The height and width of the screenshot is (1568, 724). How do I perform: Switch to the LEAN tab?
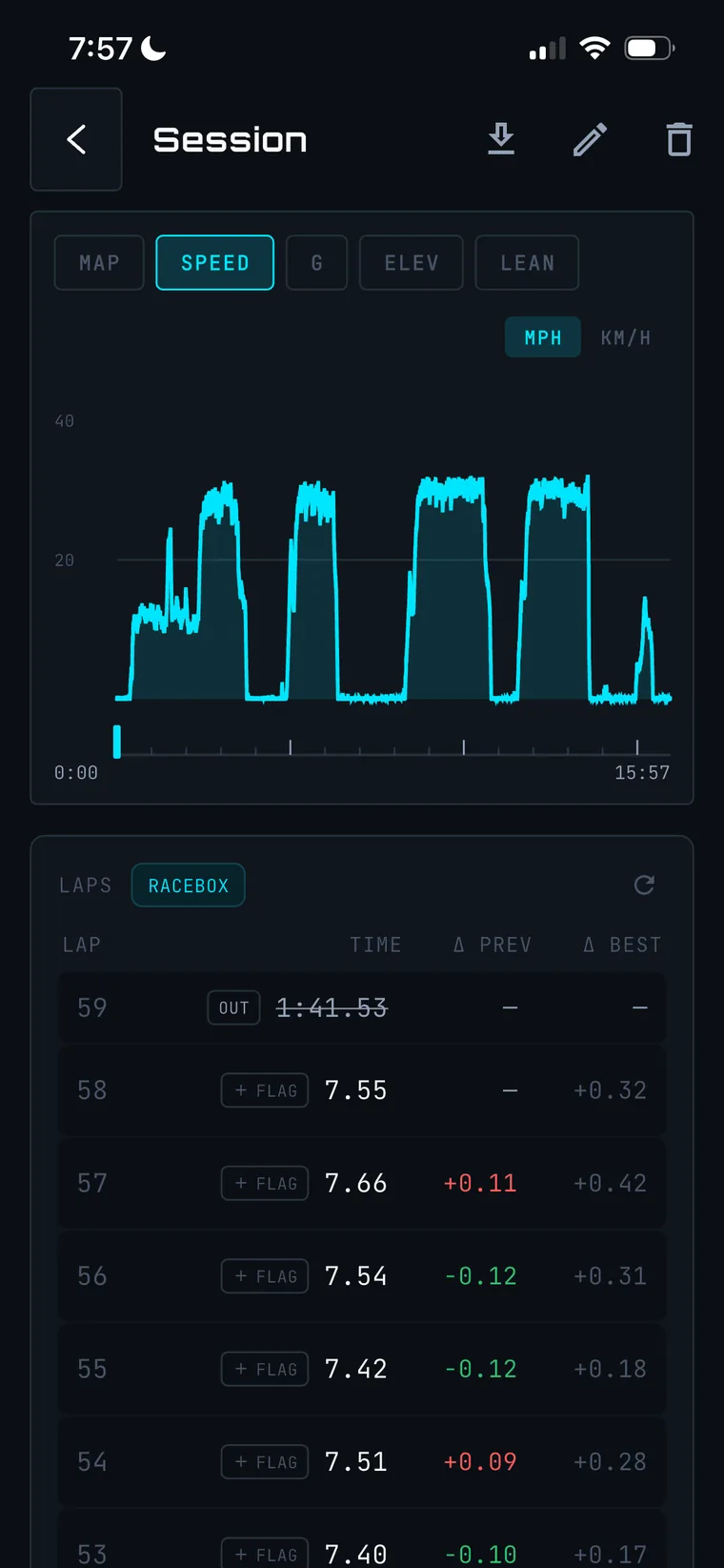pyautogui.click(x=527, y=263)
